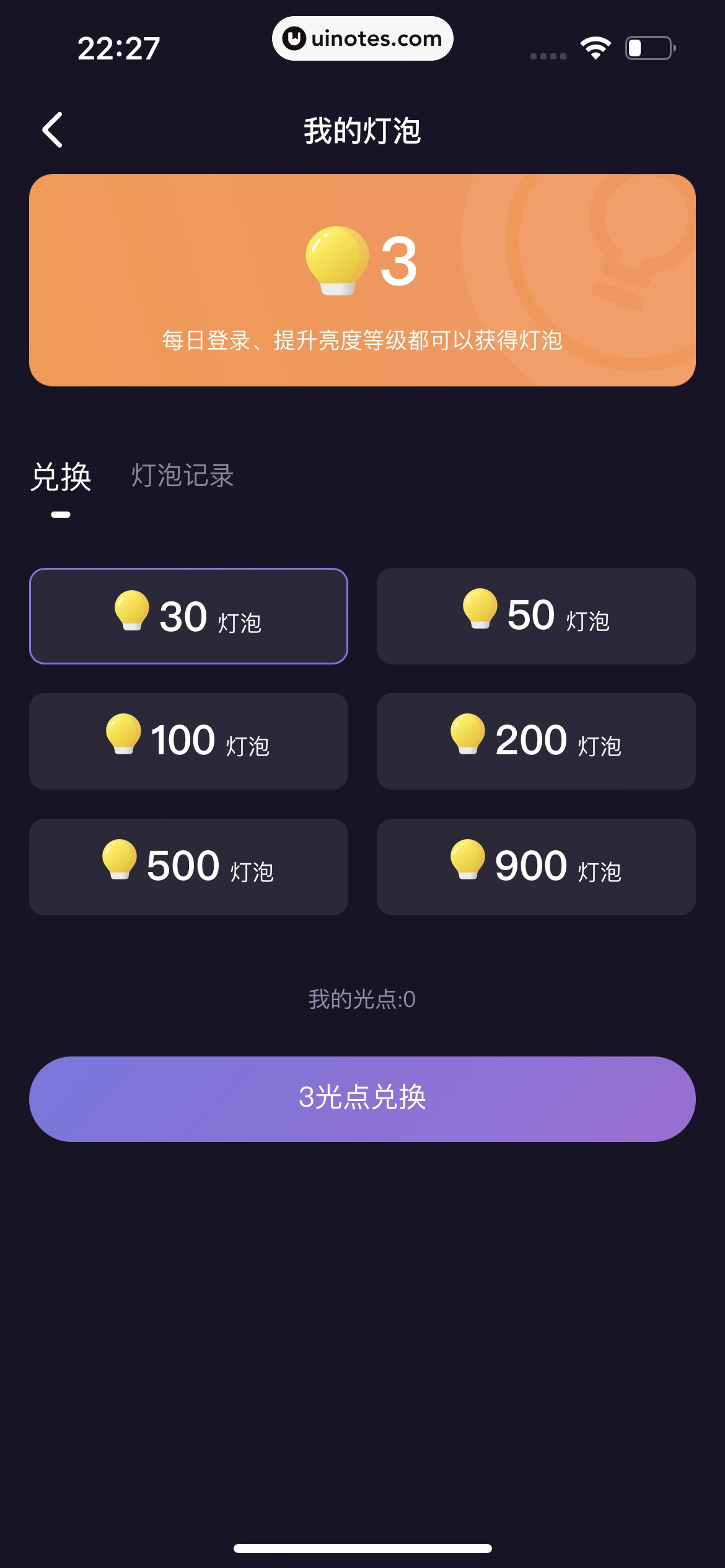The height and width of the screenshot is (1568, 725).
Task: Tap the 3光点兑换 button
Action: 362,1099
